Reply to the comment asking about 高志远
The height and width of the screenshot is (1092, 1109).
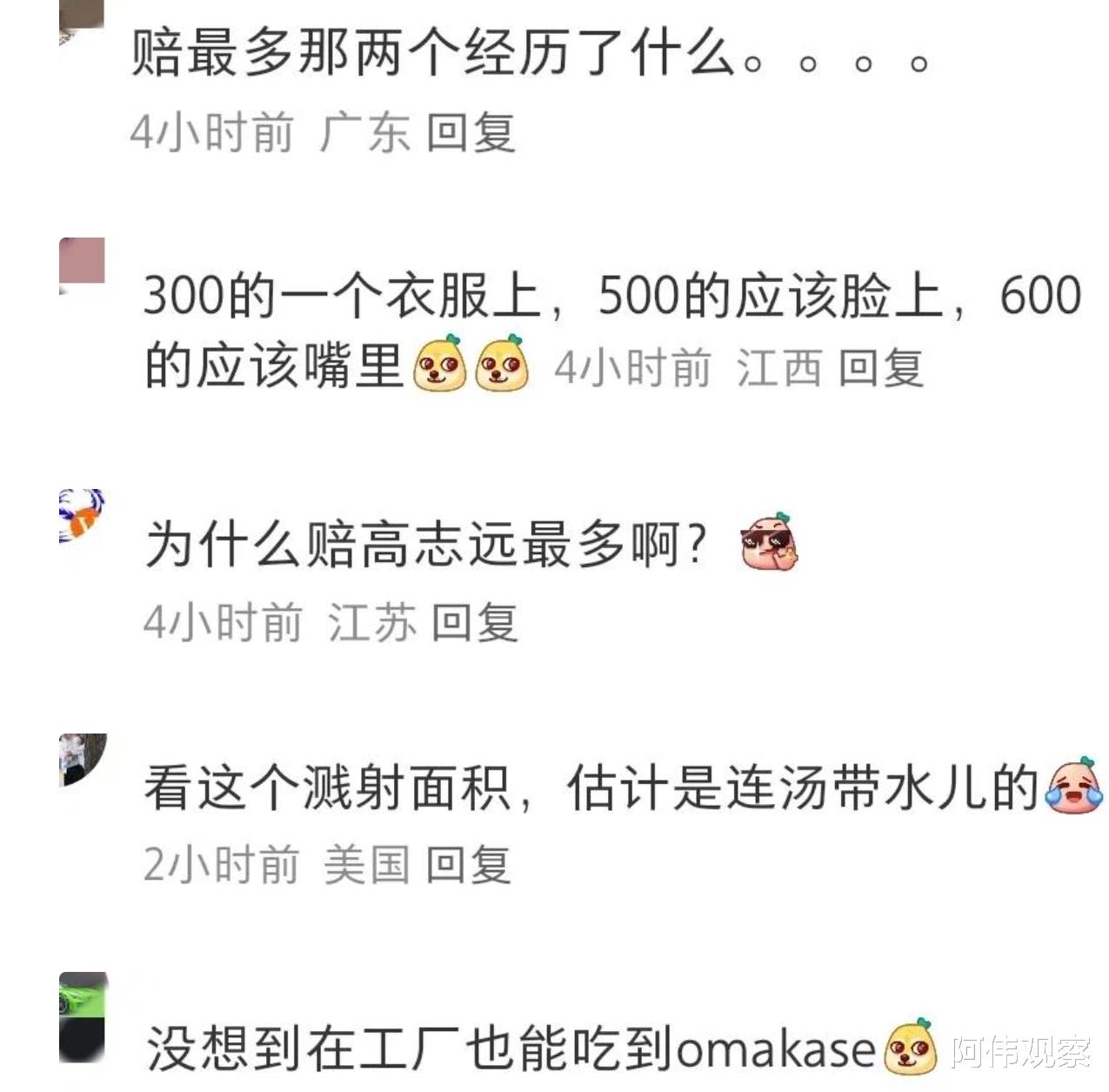[x=475, y=622]
